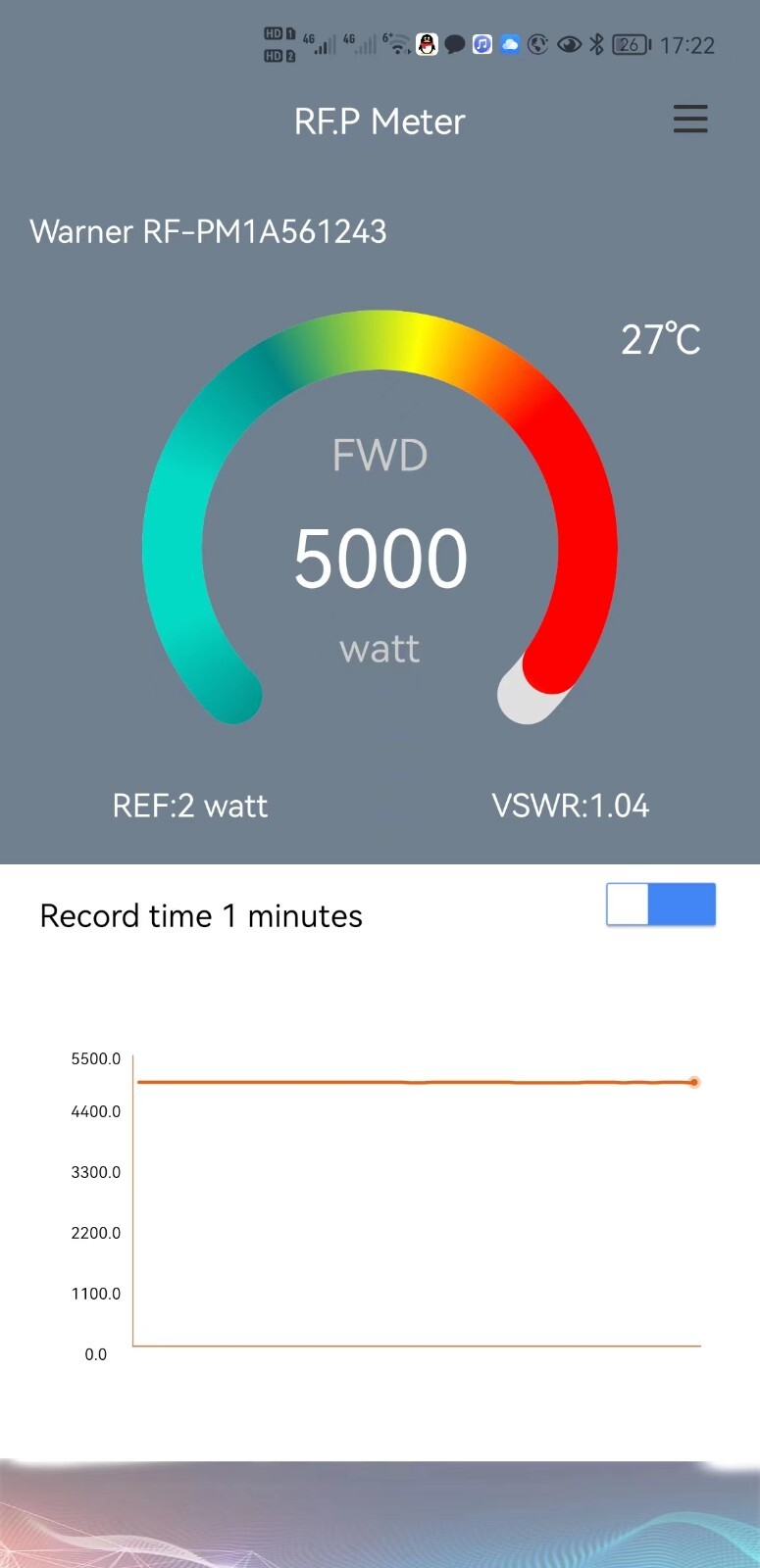Select the latest data point on the chart

click(694, 1082)
